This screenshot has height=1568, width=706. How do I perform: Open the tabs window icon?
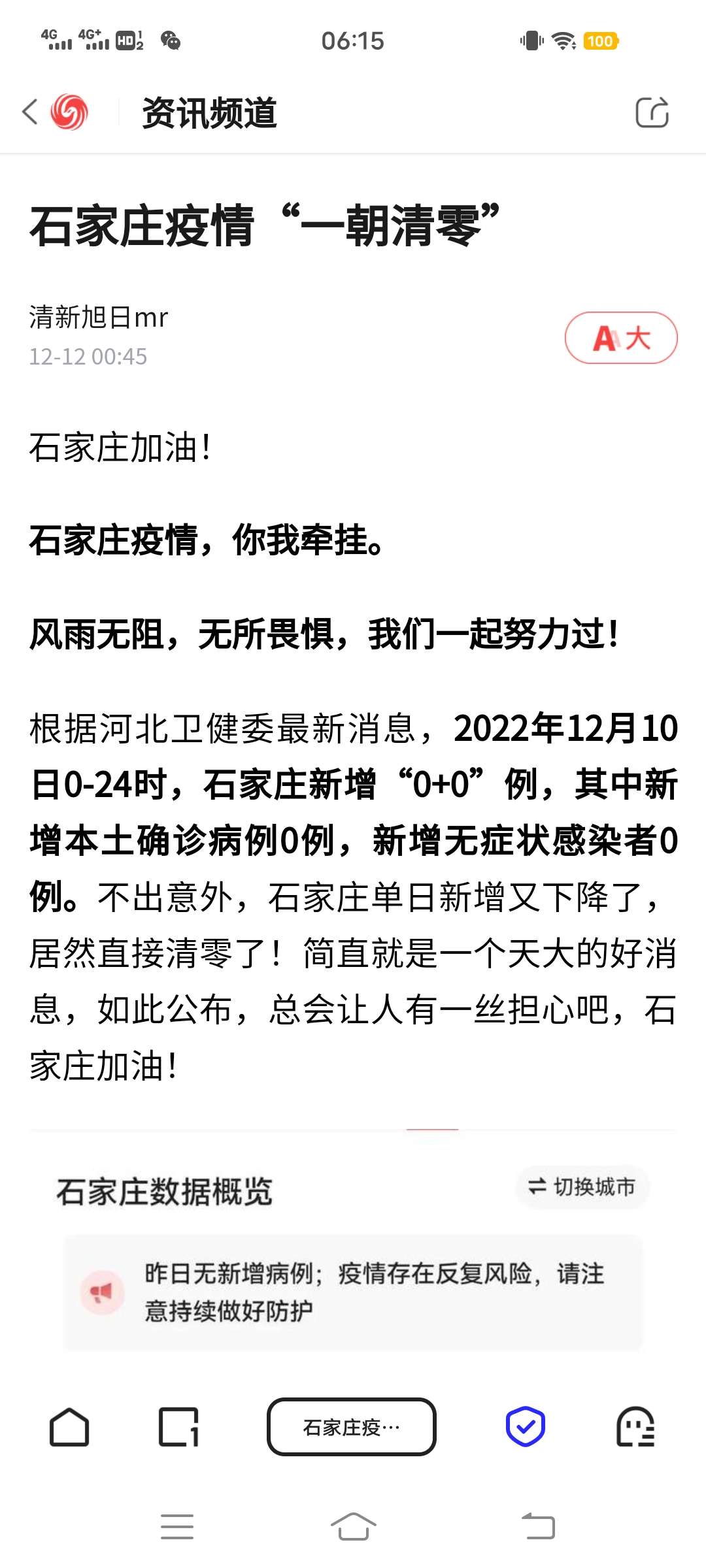click(178, 1428)
